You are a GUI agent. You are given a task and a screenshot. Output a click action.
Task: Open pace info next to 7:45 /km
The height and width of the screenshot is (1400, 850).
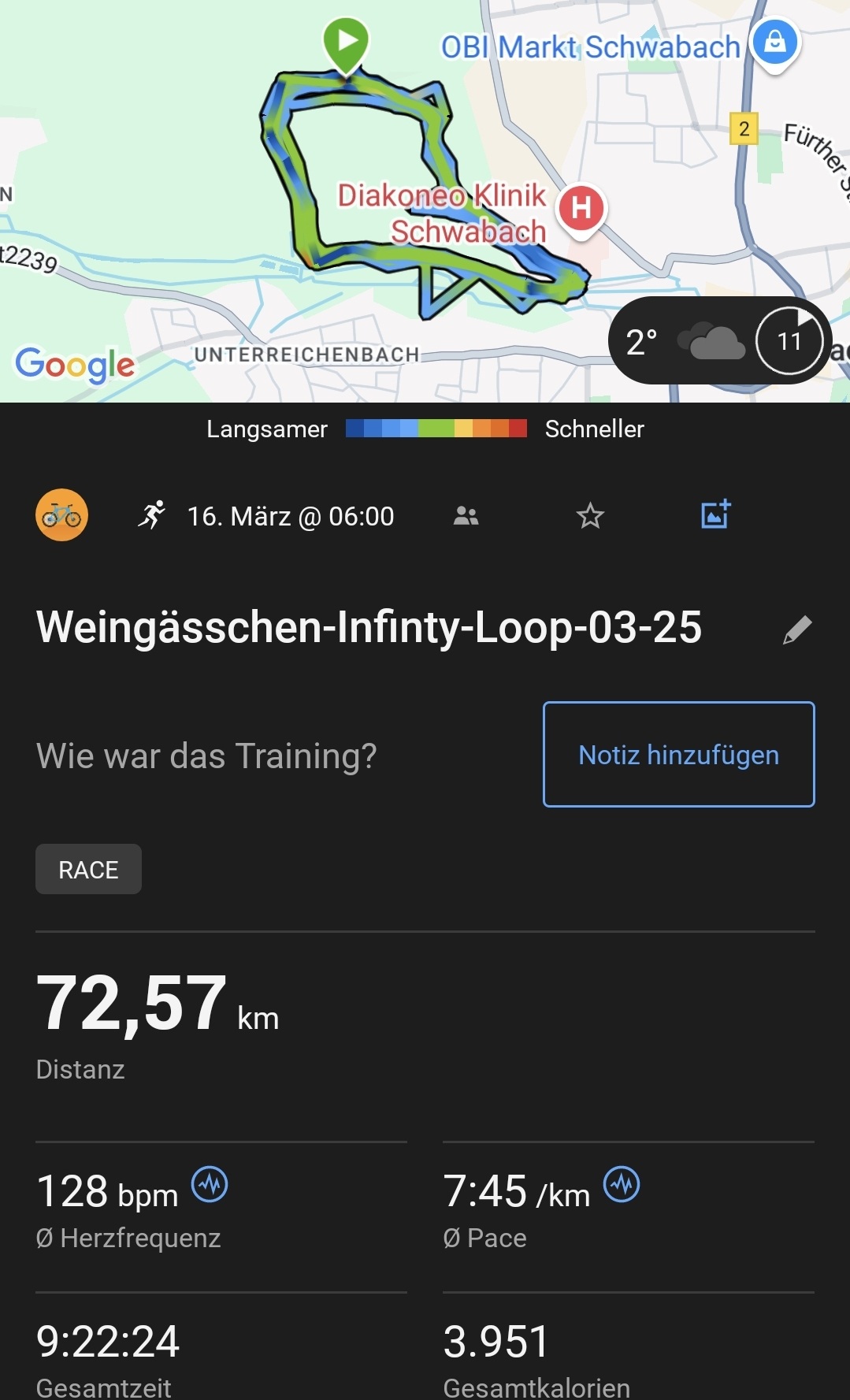click(x=622, y=1184)
